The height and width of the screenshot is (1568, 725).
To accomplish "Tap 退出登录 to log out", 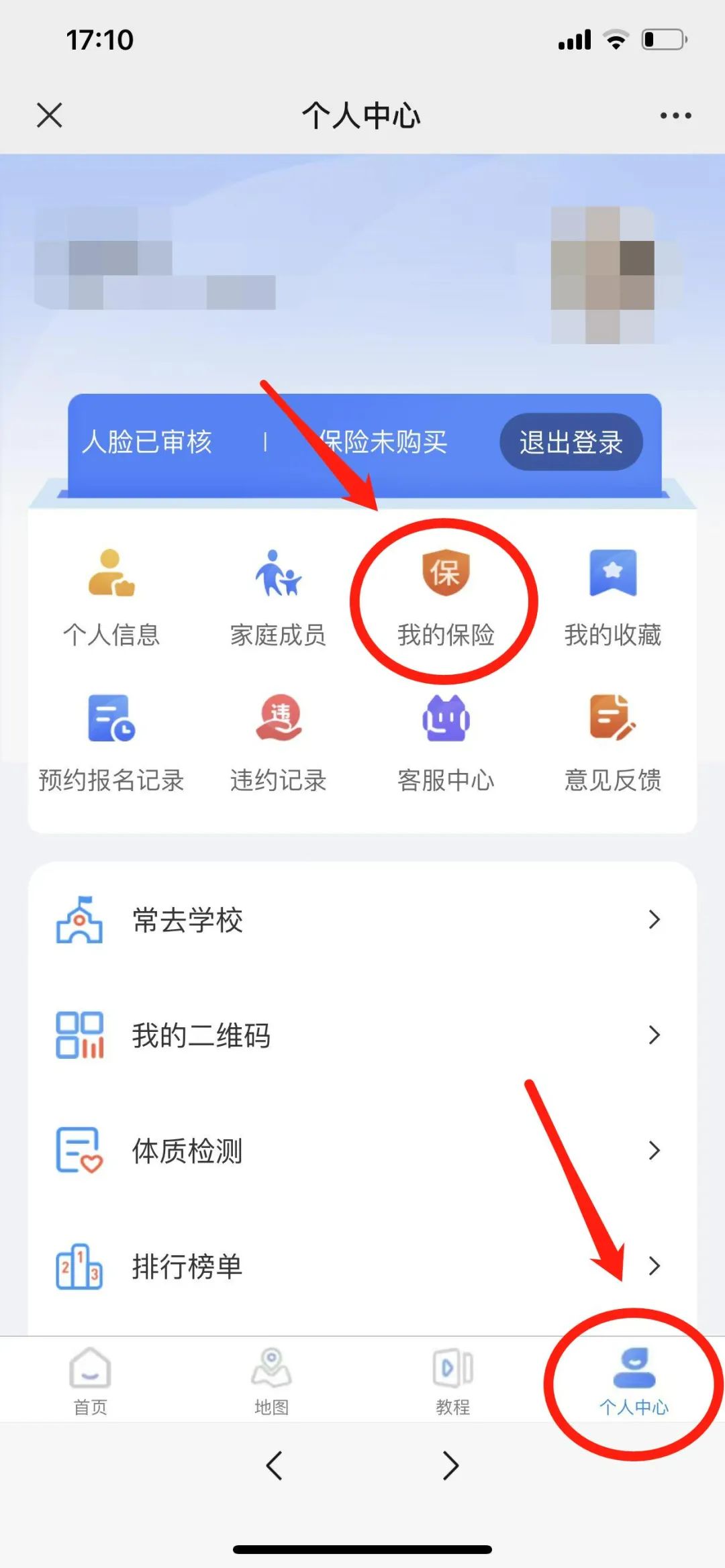I will [x=570, y=442].
